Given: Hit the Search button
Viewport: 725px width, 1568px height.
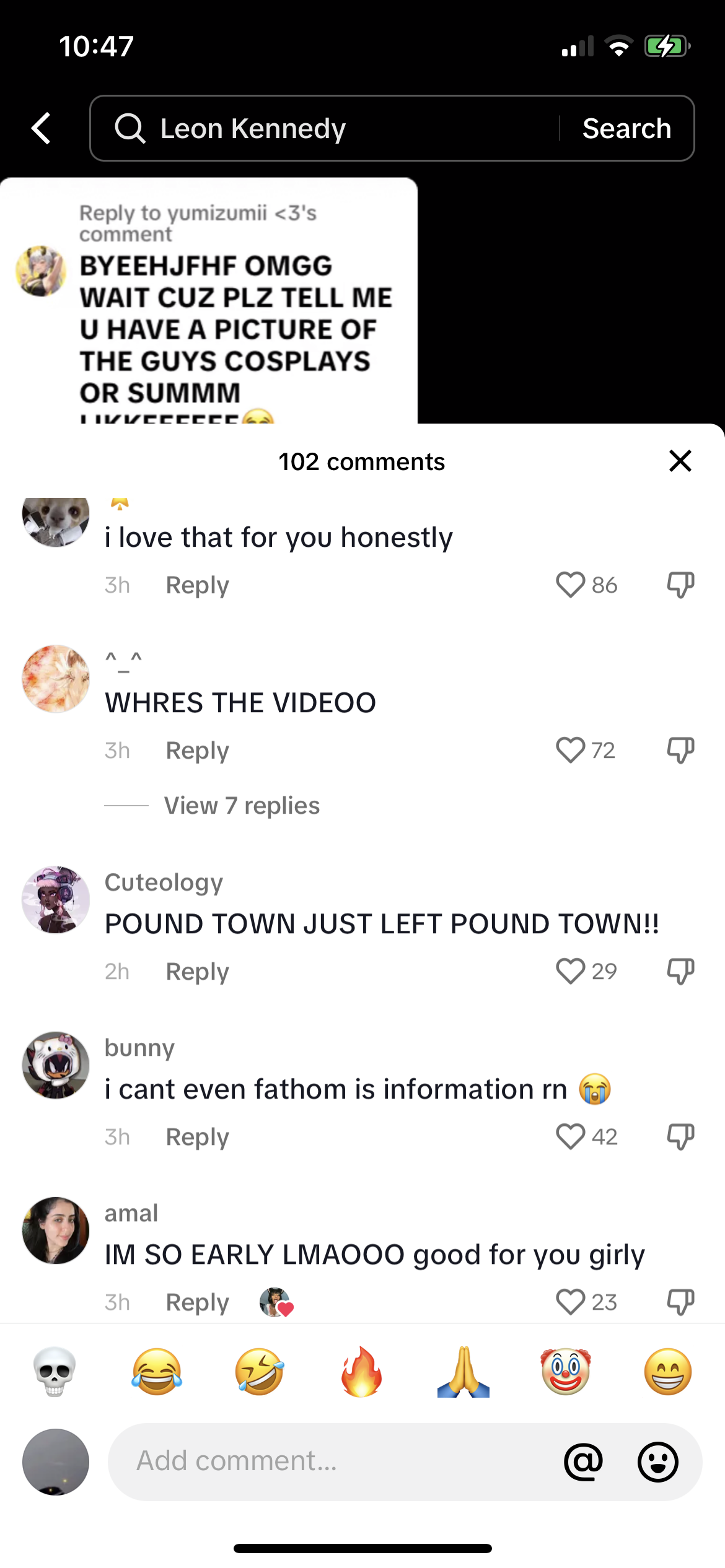Looking at the screenshot, I should coord(626,128).
